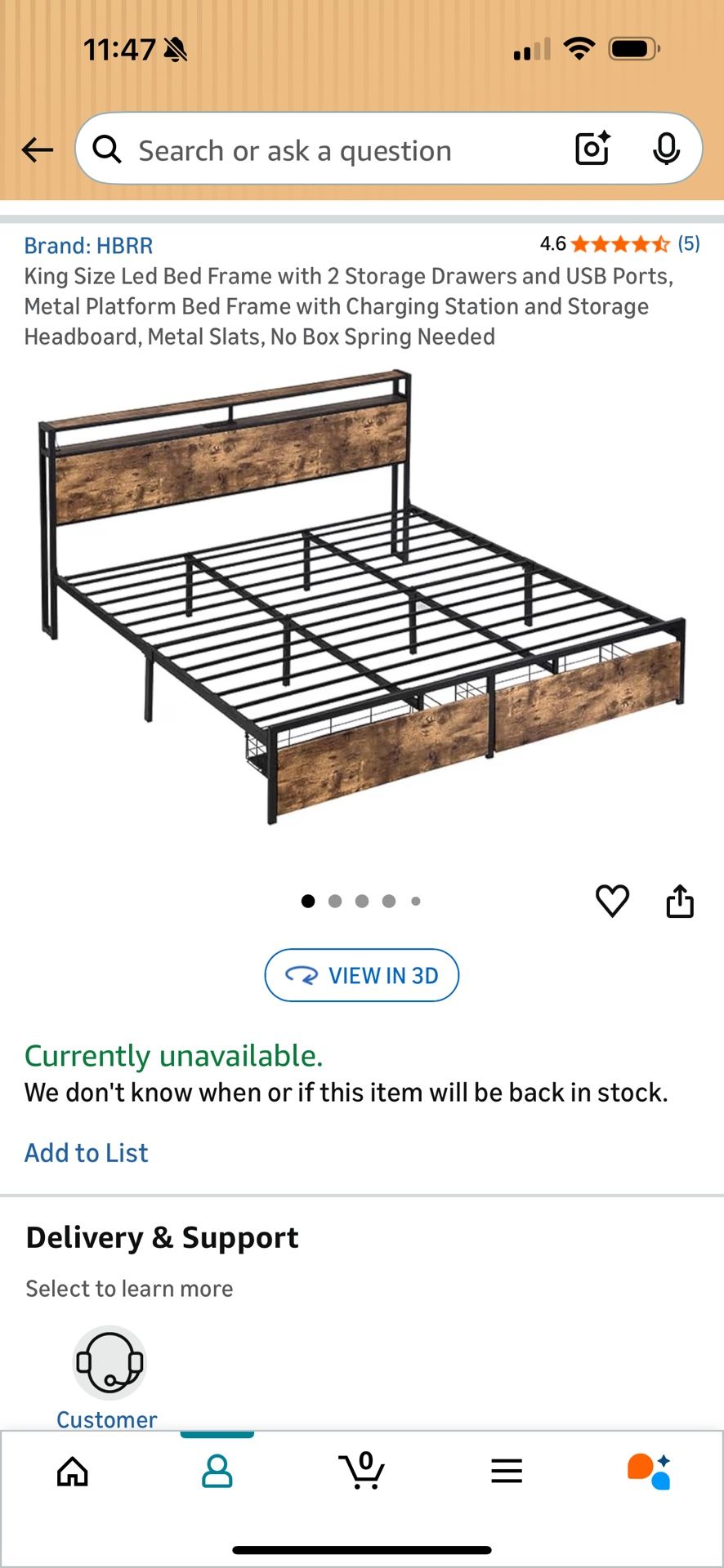Share the product via share icon
This screenshot has height=1568, width=724.
click(x=680, y=901)
